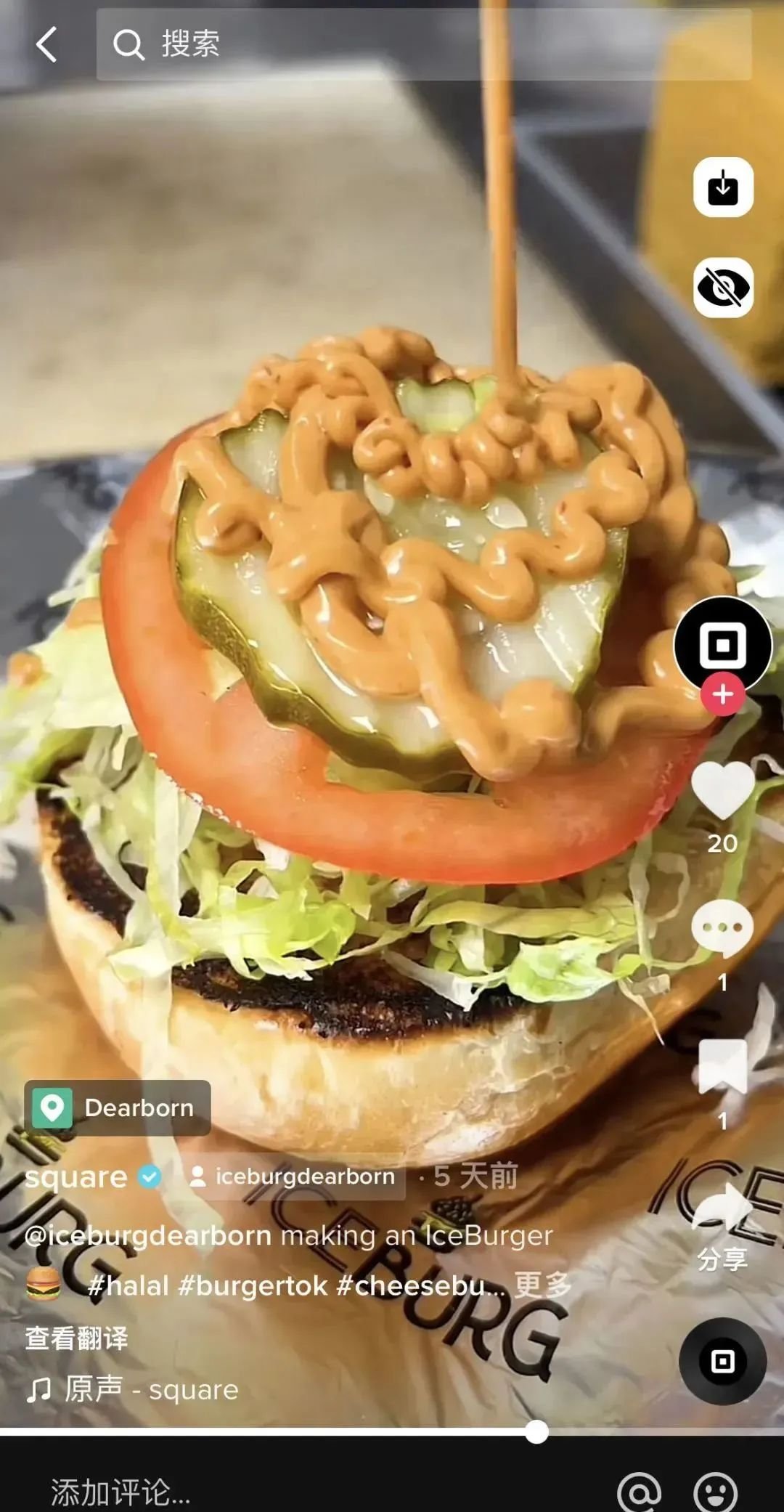This screenshot has height=1512, width=784.
Task: Tap the download video icon
Action: click(x=723, y=187)
